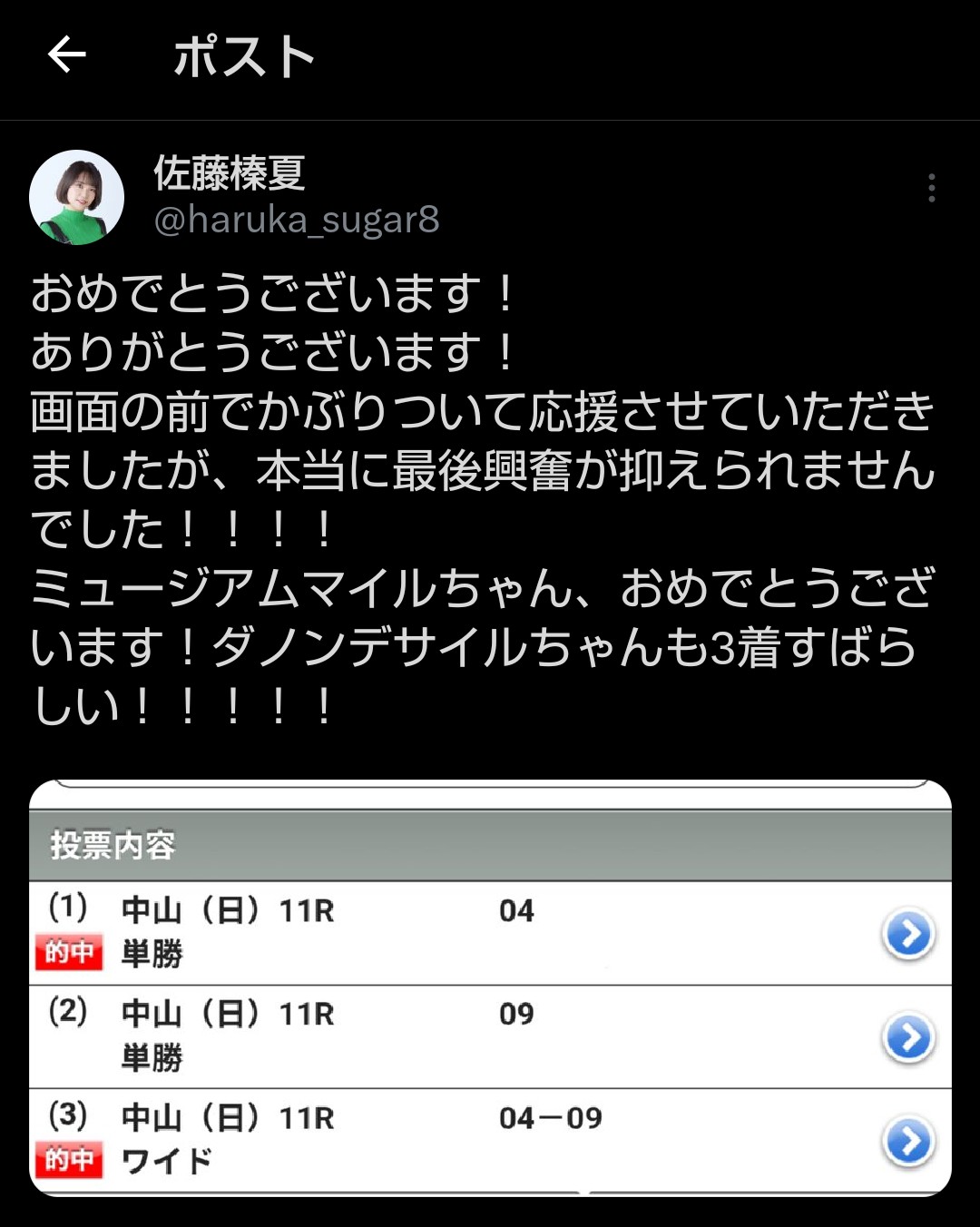Open 佐藤榛夏's profile picture
The height and width of the screenshot is (1227, 980).
pos(77,197)
